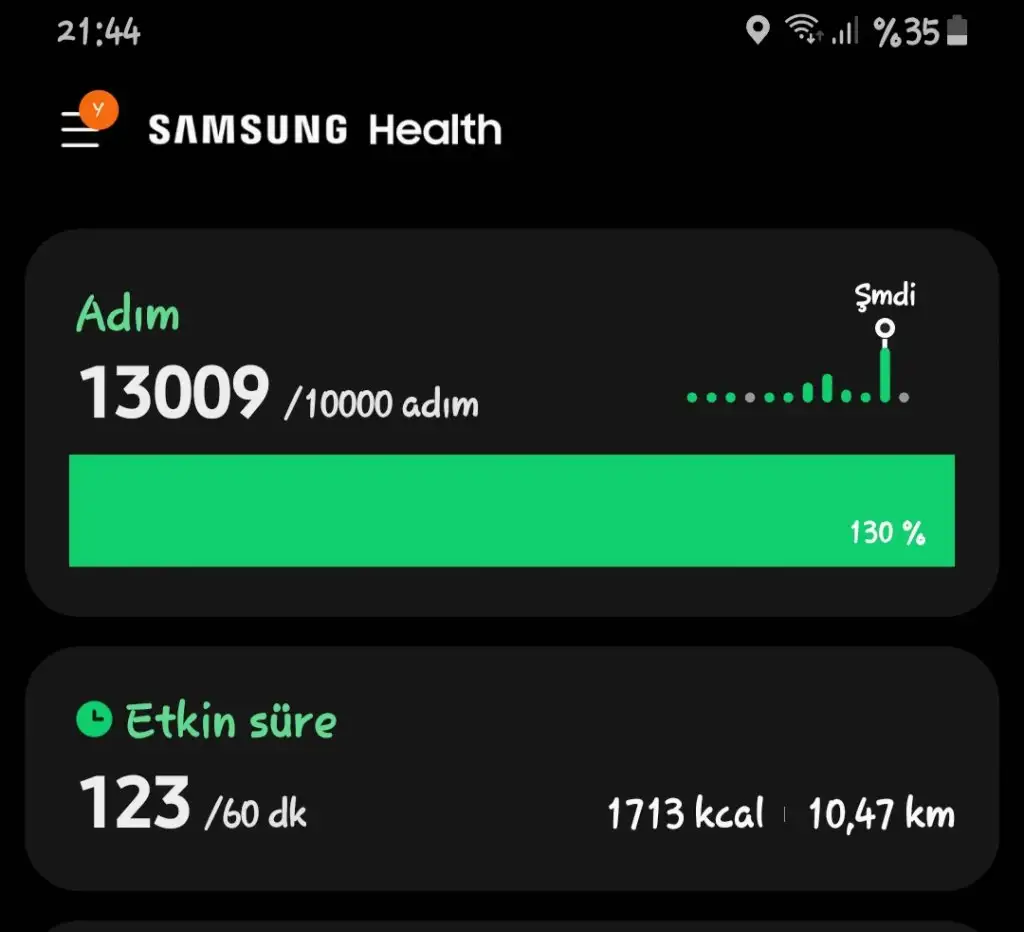Screen dimensions: 1024x932
Task: Open the Adım steps card
Action: tap(510, 420)
